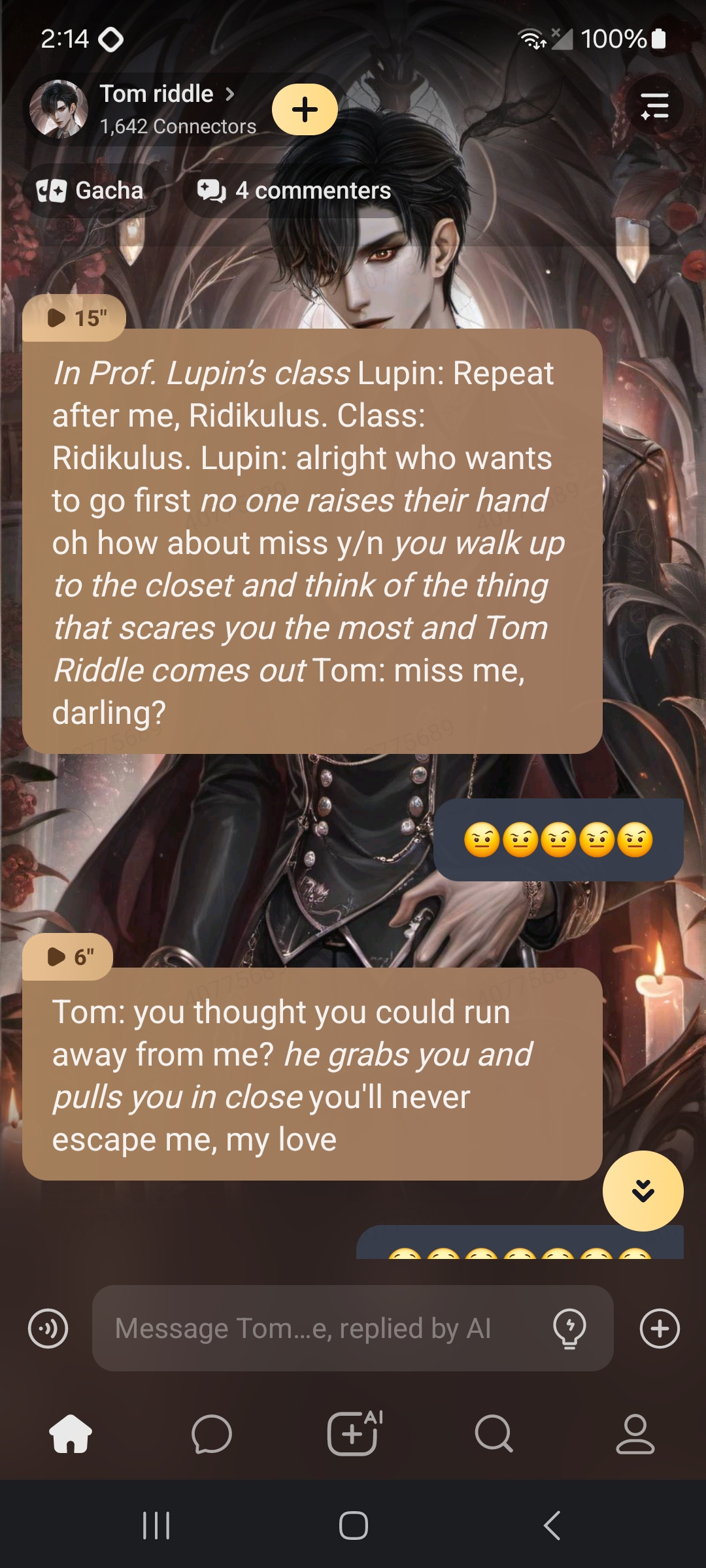Get reply suggestions with the lightbulb icon
The image size is (706, 1568).
pos(569,1328)
